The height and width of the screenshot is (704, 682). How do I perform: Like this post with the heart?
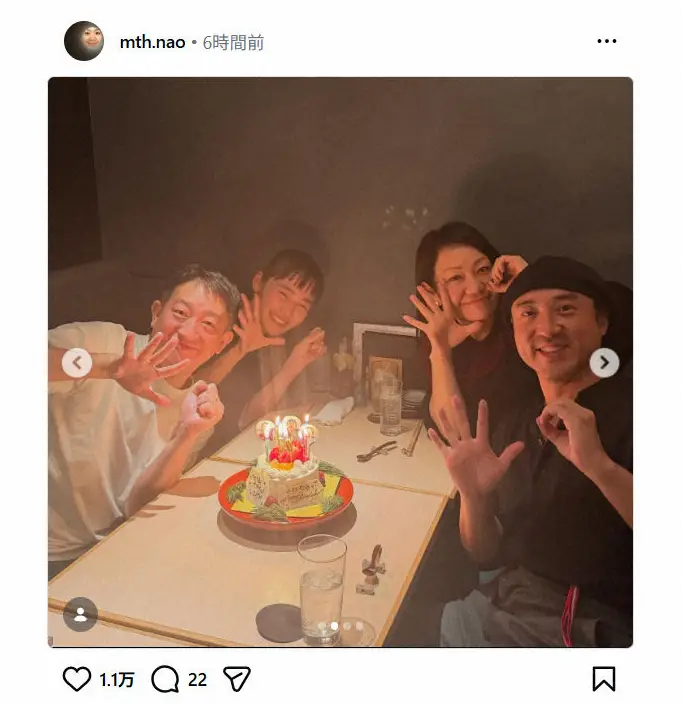77,679
